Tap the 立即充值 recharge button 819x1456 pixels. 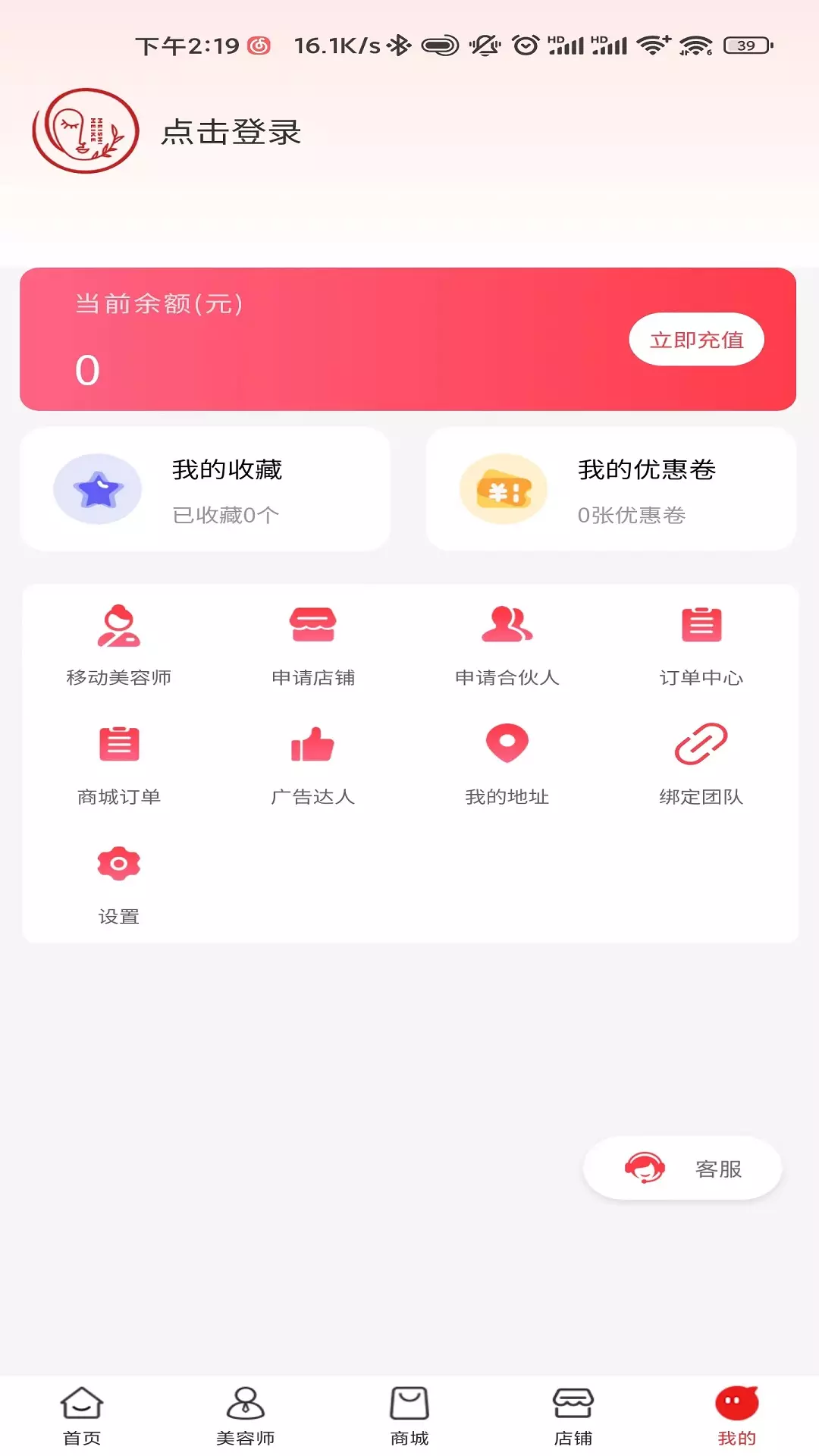click(x=696, y=339)
